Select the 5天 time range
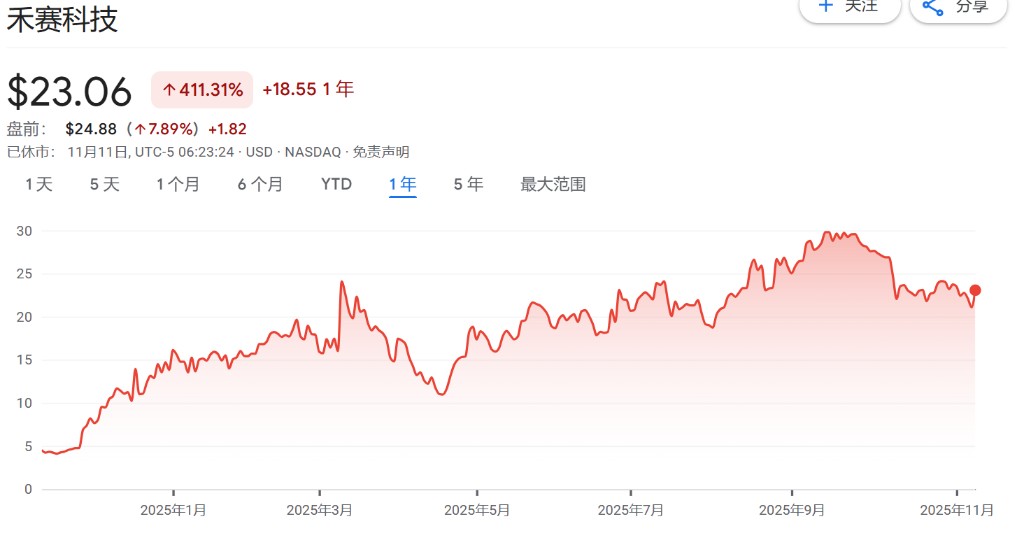Viewport: 1024px width, 535px height. tap(104, 184)
